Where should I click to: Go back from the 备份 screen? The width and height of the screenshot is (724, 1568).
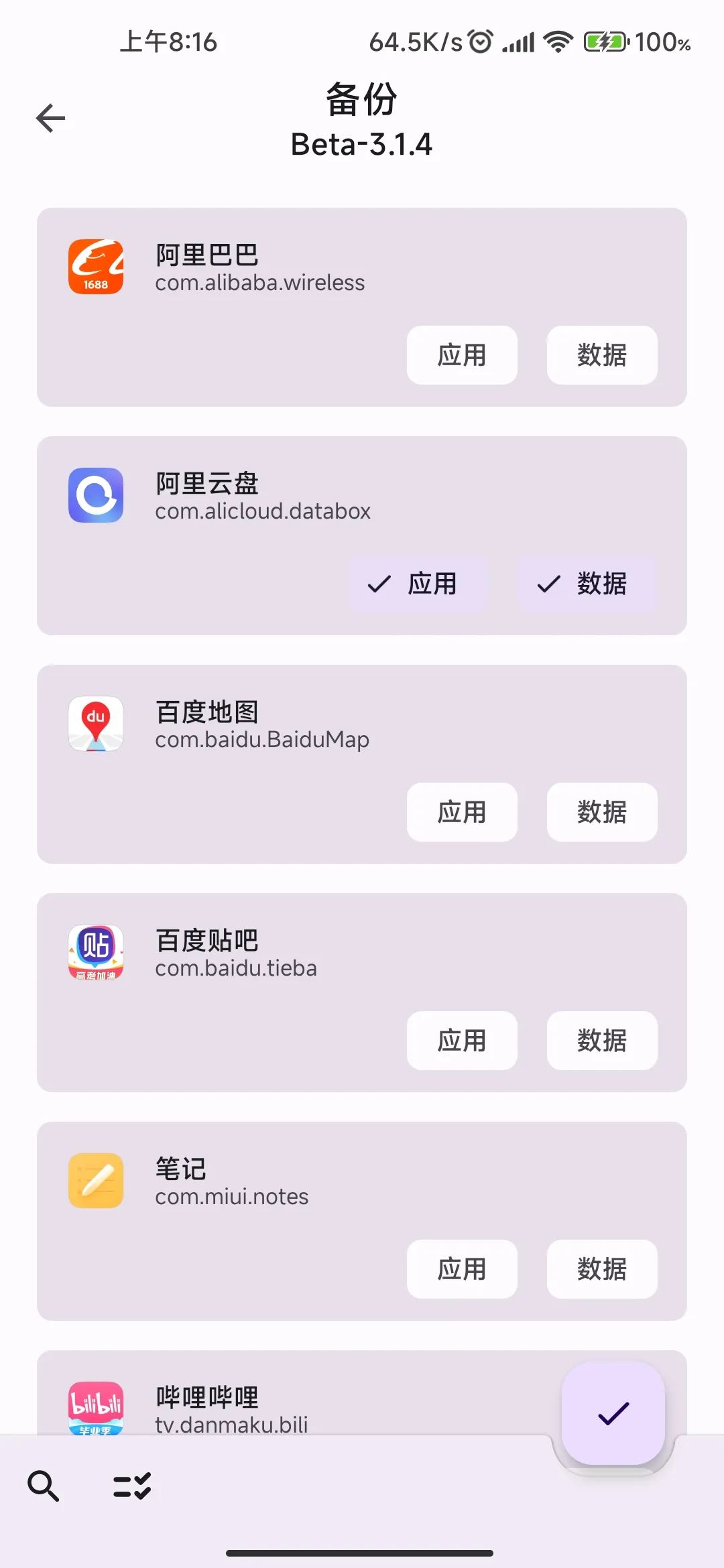pyautogui.click(x=50, y=119)
